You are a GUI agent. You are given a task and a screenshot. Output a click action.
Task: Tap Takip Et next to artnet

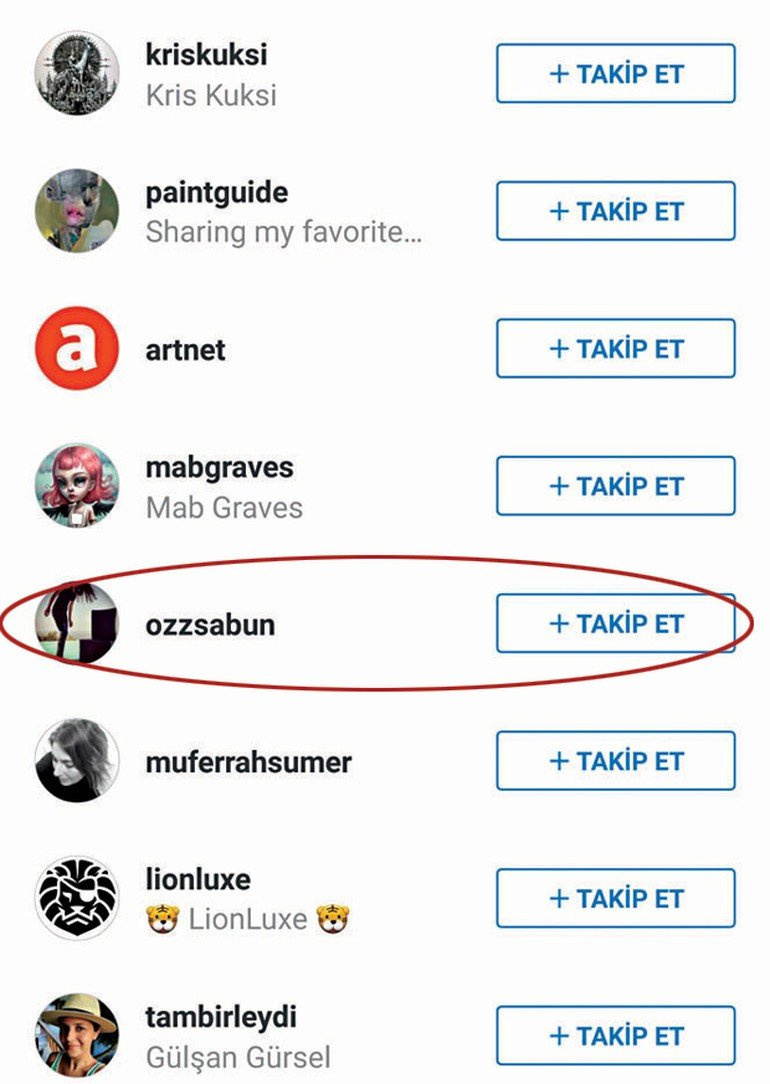click(x=615, y=349)
